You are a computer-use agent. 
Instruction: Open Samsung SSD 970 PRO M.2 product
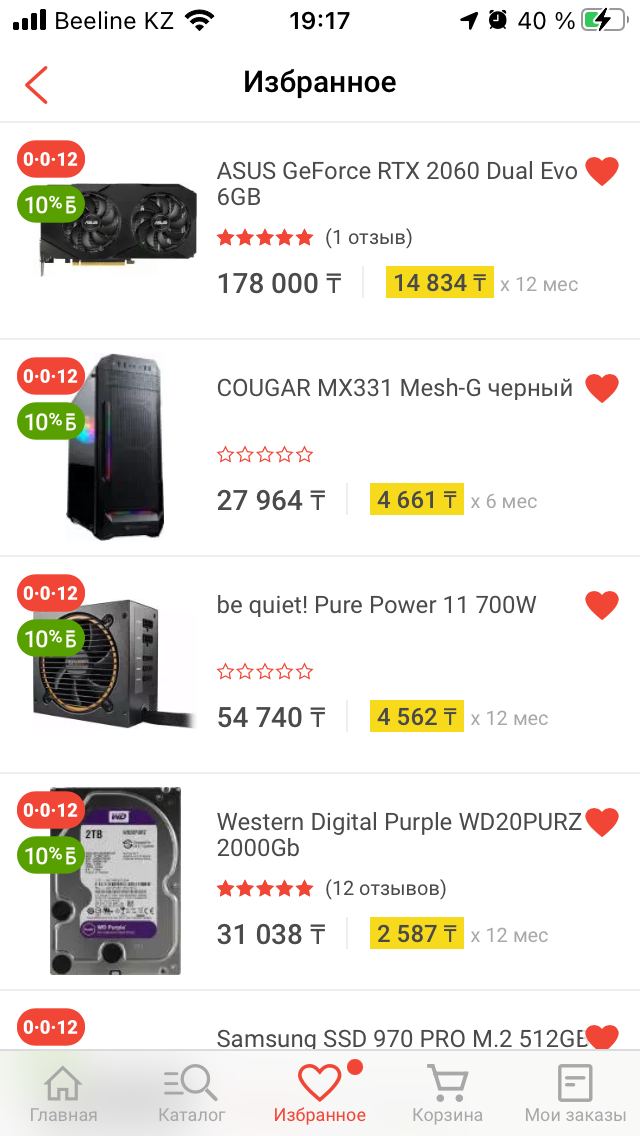point(400,1038)
